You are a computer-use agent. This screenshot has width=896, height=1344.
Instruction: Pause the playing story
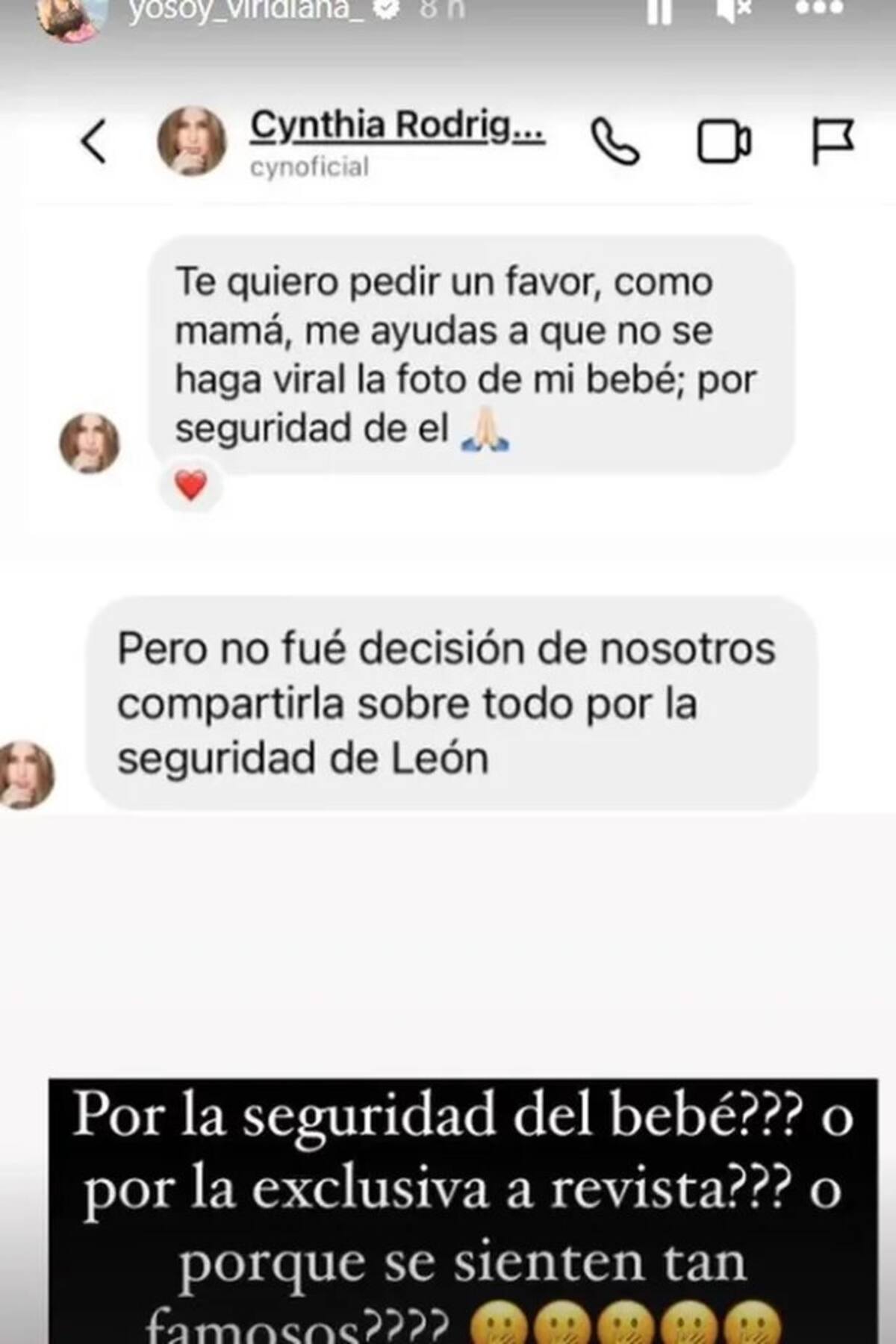659,10
